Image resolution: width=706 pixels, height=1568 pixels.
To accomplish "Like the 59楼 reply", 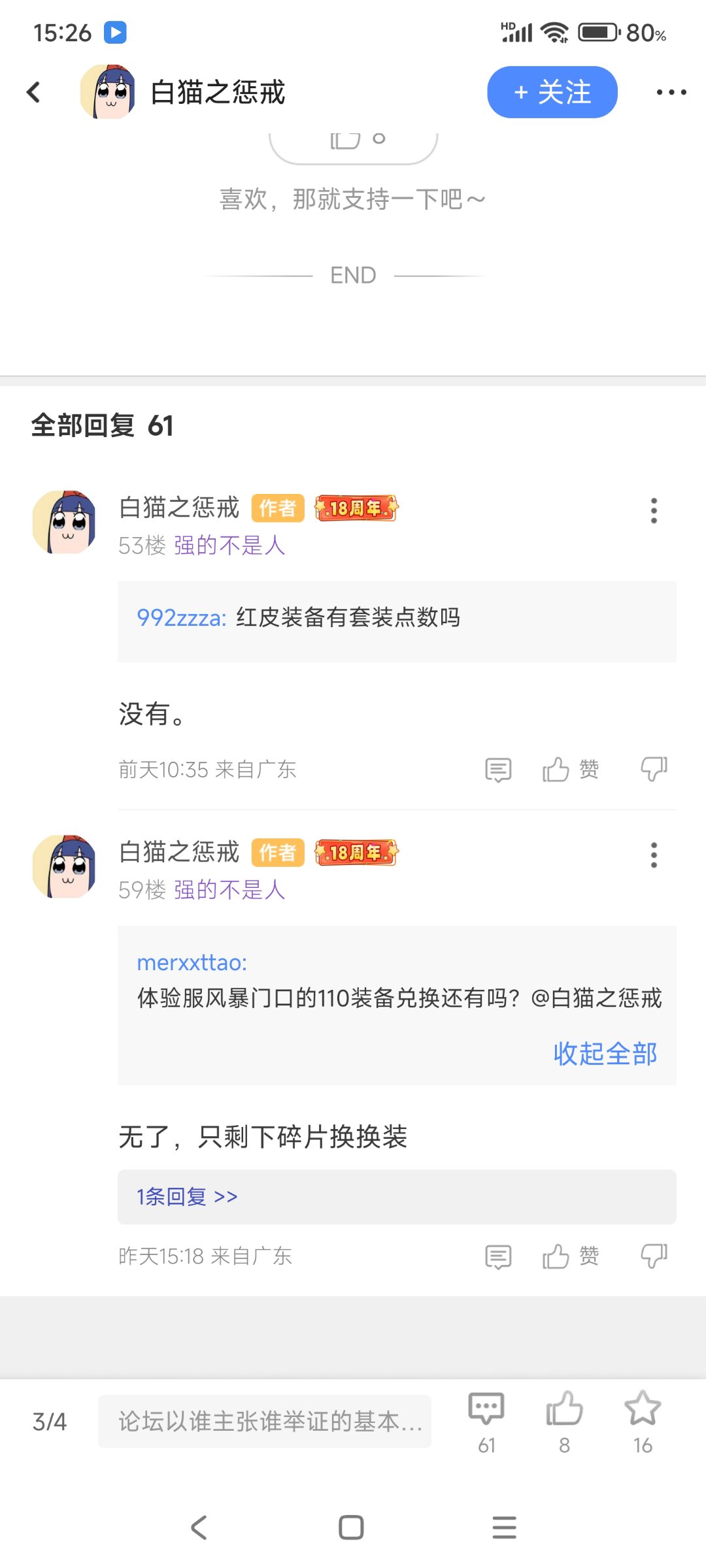I will point(571,1256).
